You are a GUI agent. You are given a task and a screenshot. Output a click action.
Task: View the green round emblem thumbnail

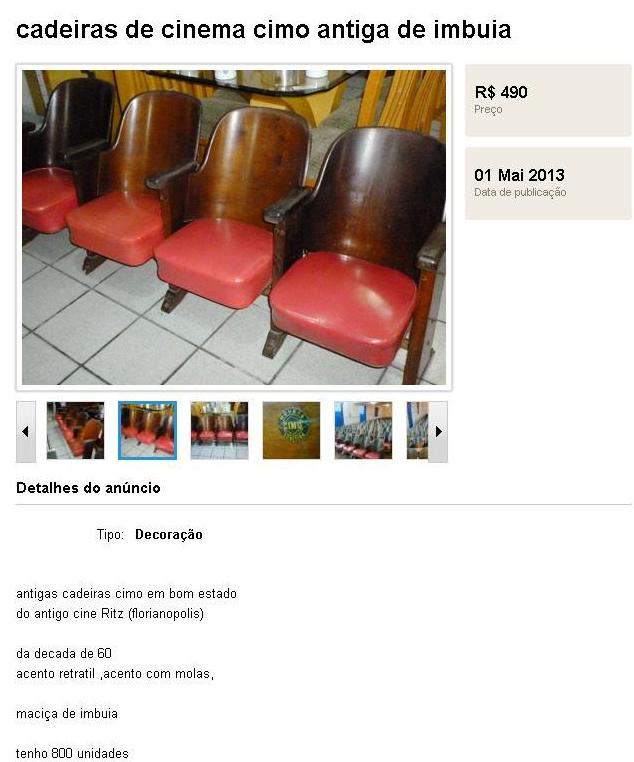[291, 431]
